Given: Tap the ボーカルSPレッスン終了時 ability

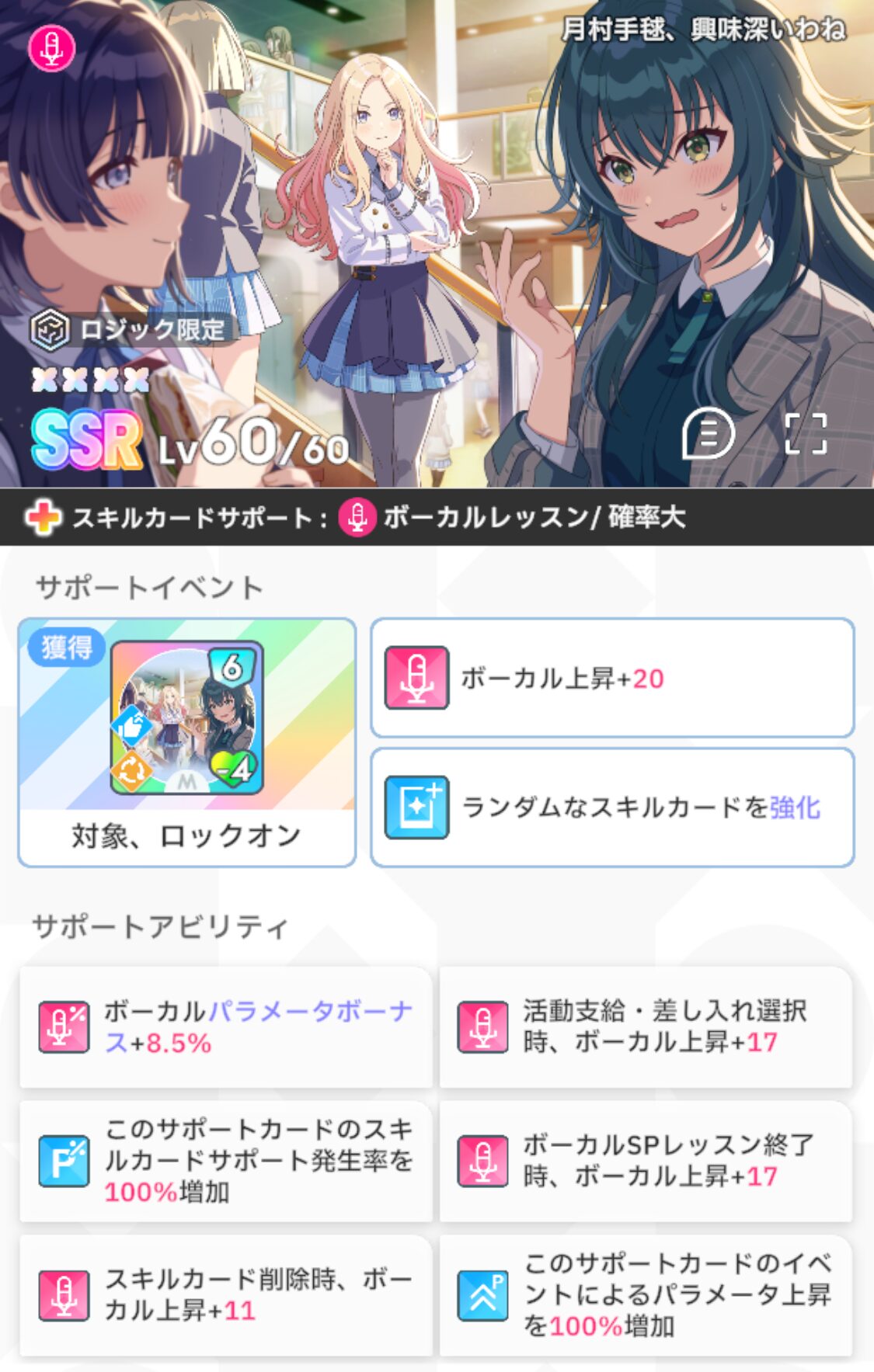Looking at the screenshot, I should click(646, 1161).
